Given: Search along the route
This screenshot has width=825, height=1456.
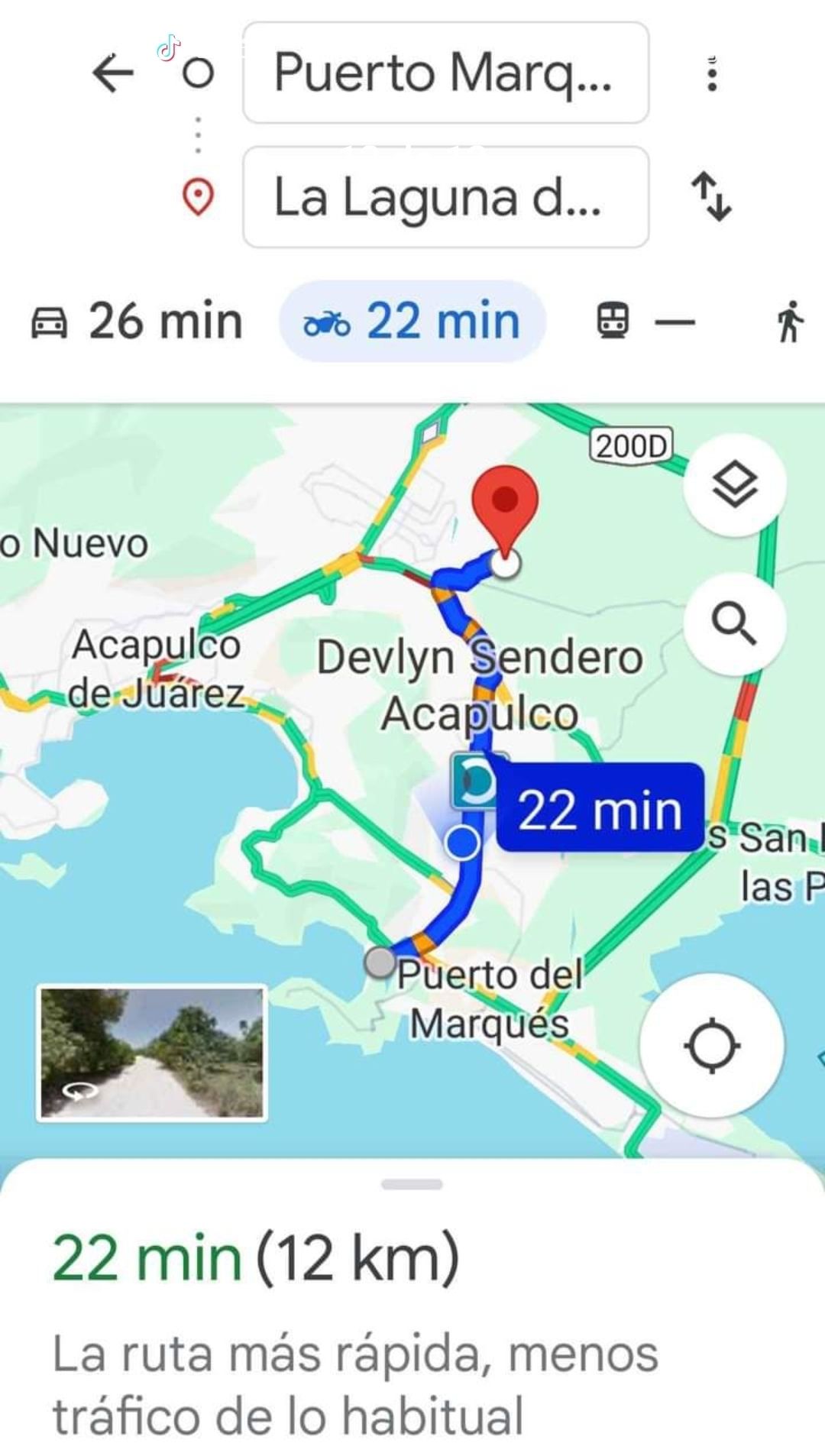Looking at the screenshot, I should 735,624.
